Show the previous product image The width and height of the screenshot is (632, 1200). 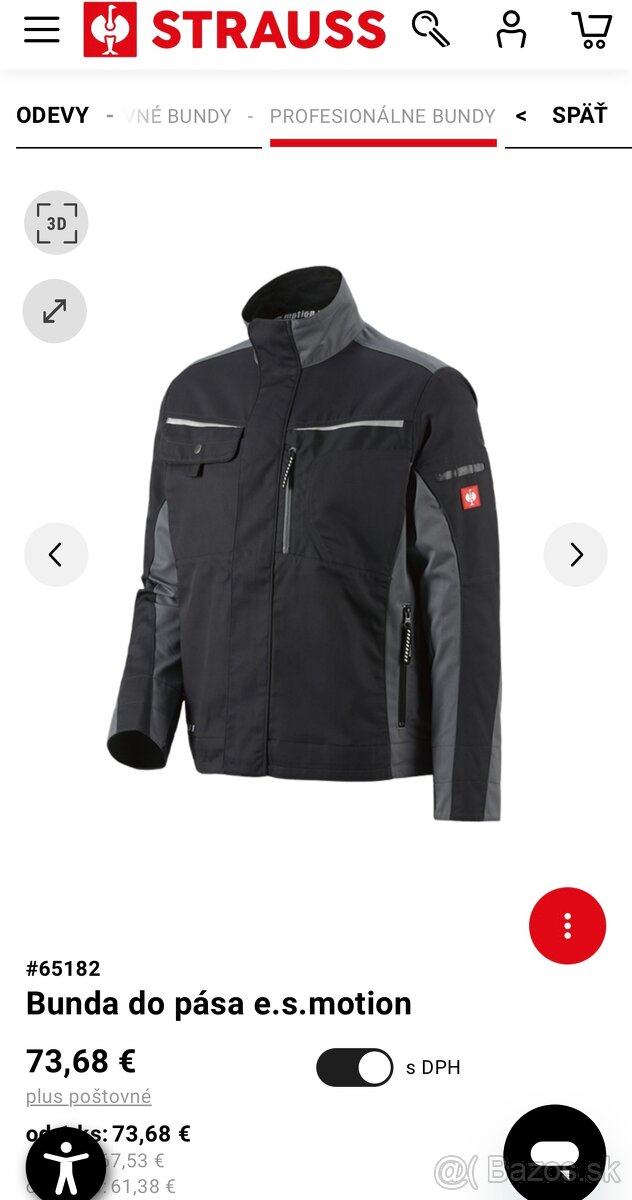[x=56, y=555]
